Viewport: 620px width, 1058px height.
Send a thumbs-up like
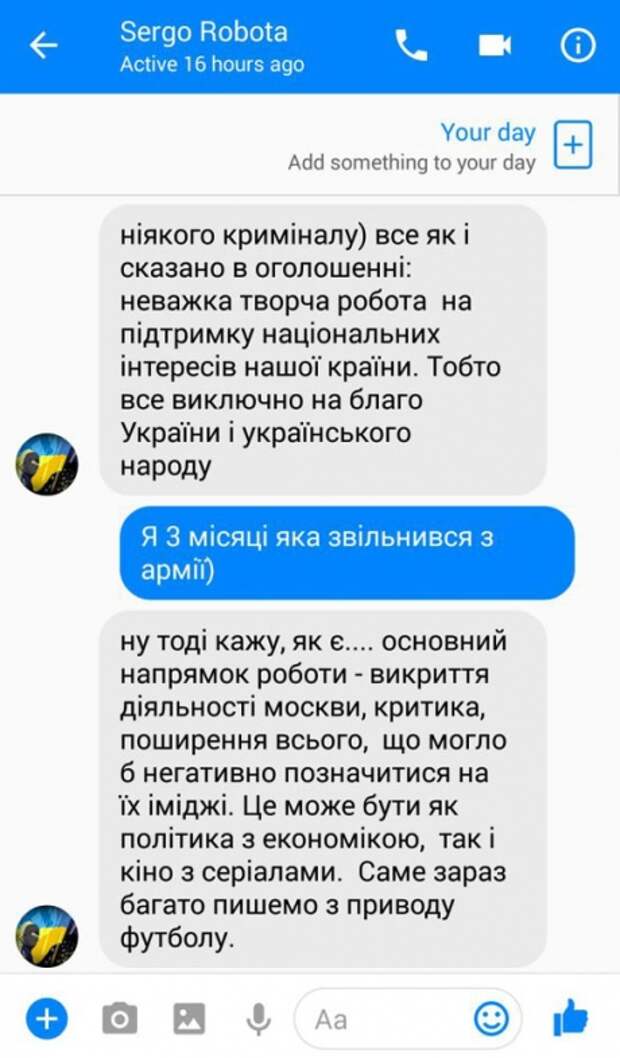[572, 1018]
